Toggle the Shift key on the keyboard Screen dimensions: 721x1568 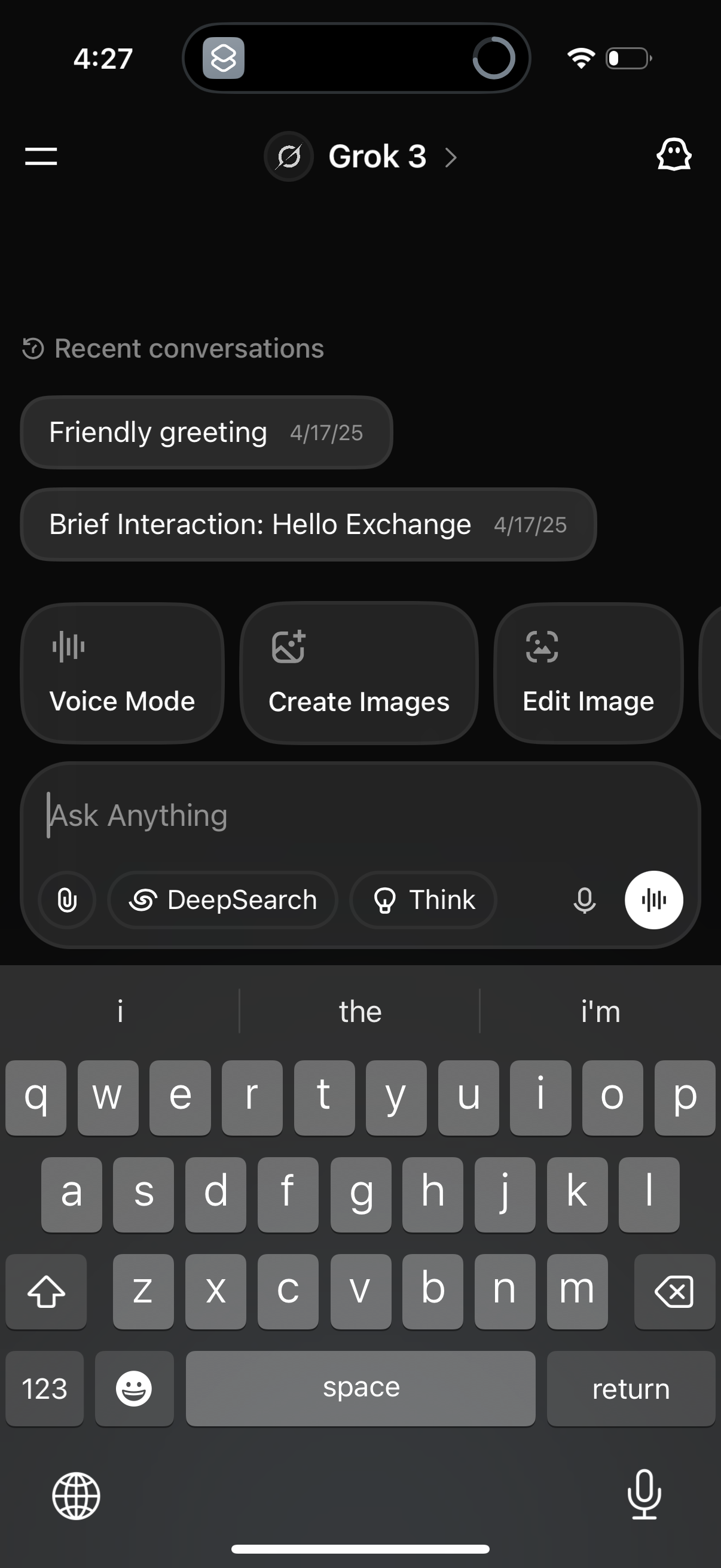tap(45, 1291)
